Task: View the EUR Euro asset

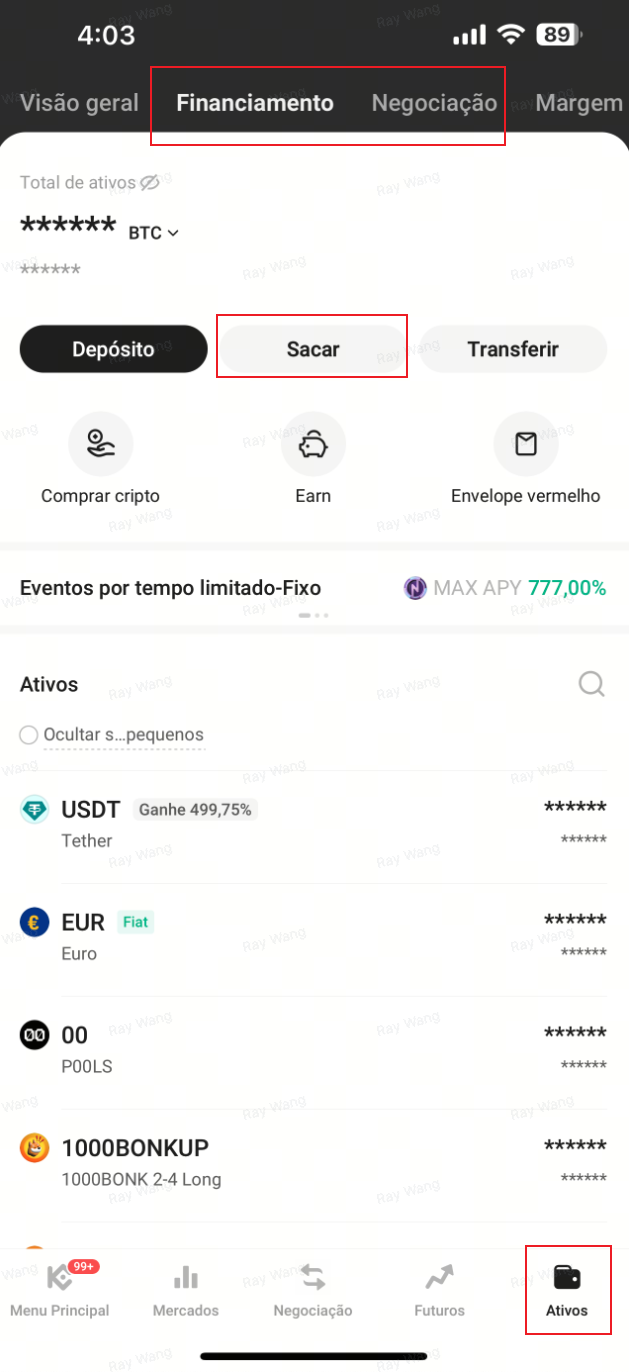Action: (314, 936)
